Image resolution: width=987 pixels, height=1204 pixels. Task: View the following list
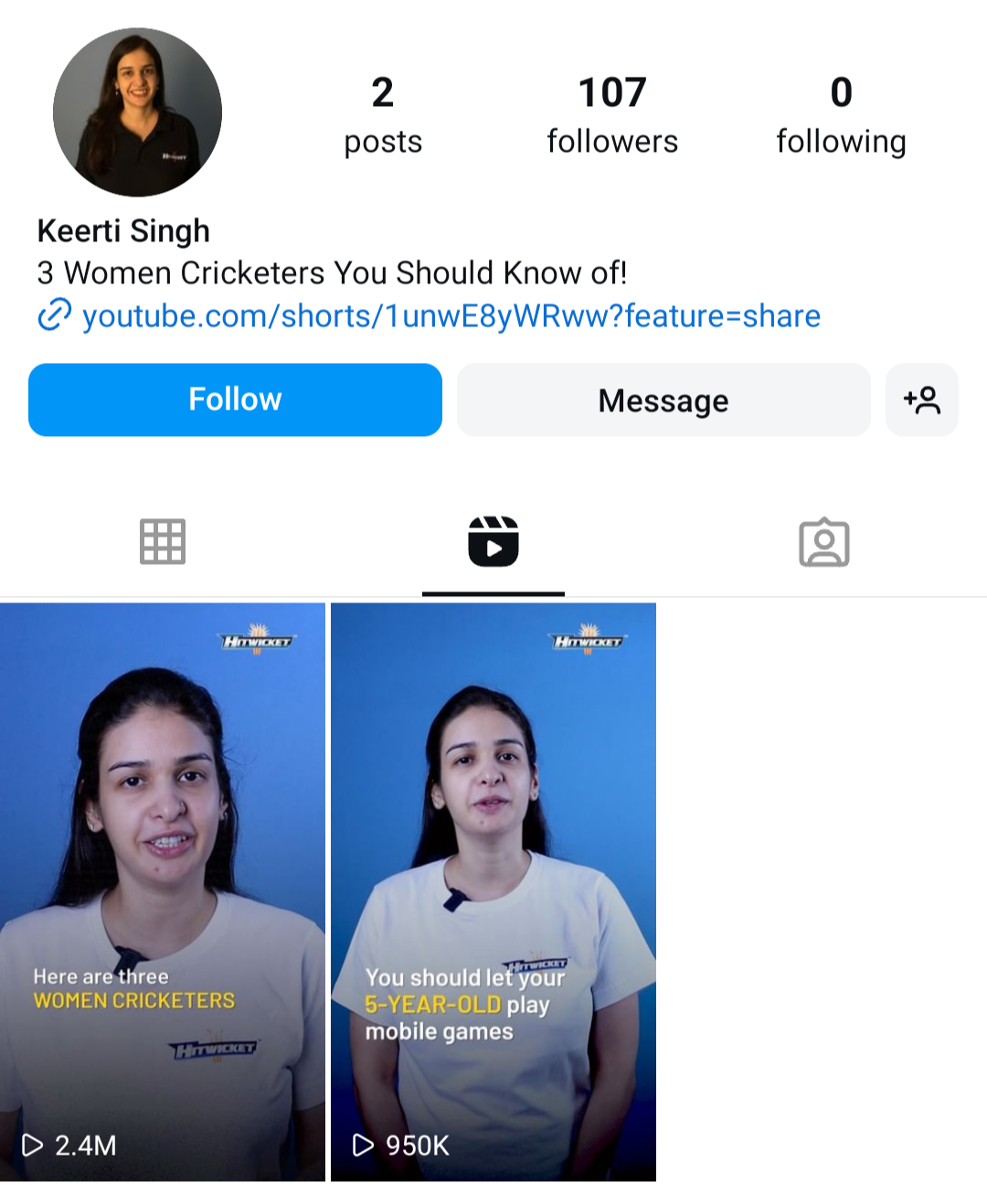coord(841,116)
